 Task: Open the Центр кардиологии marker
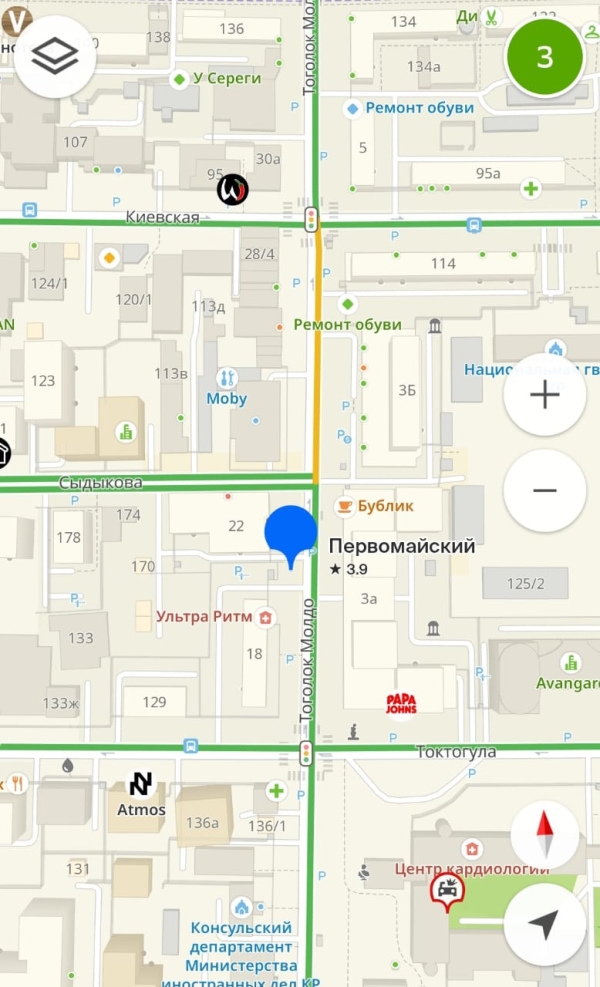click(474, 850)
